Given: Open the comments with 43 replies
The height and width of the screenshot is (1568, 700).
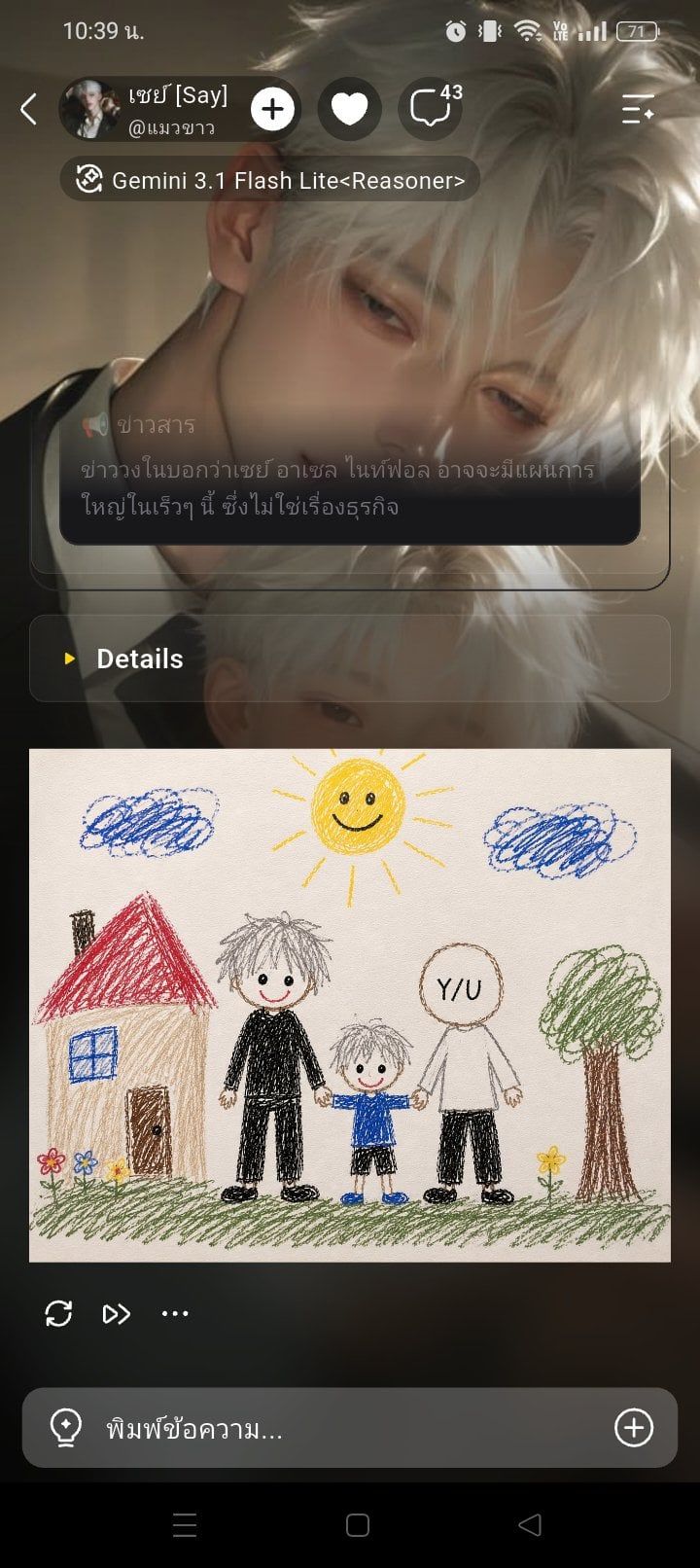Looking at the screenshot, I should (x=431, y=109).
